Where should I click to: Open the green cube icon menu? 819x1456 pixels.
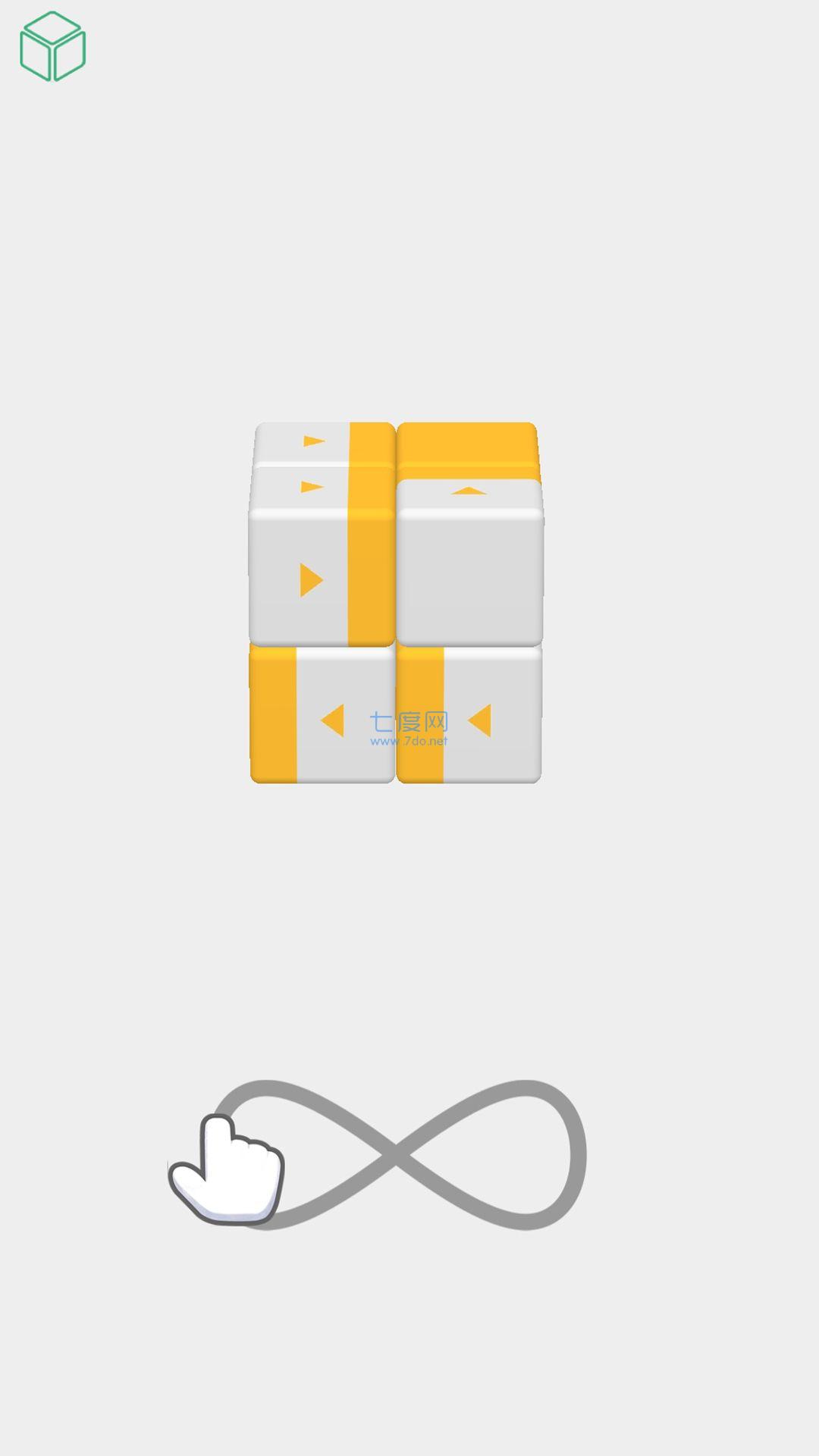click(x=52, y=46)
